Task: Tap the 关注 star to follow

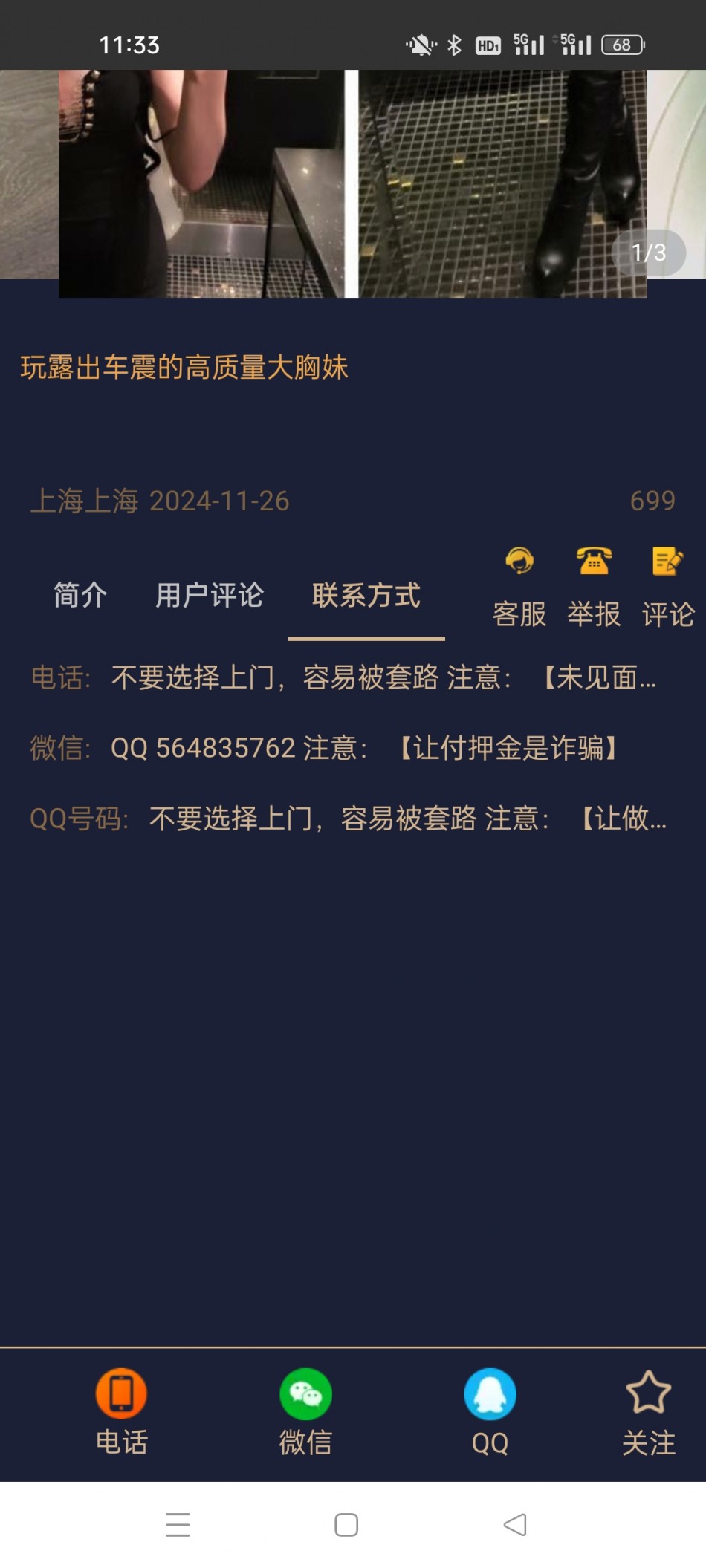Action: coord(648,1411)
